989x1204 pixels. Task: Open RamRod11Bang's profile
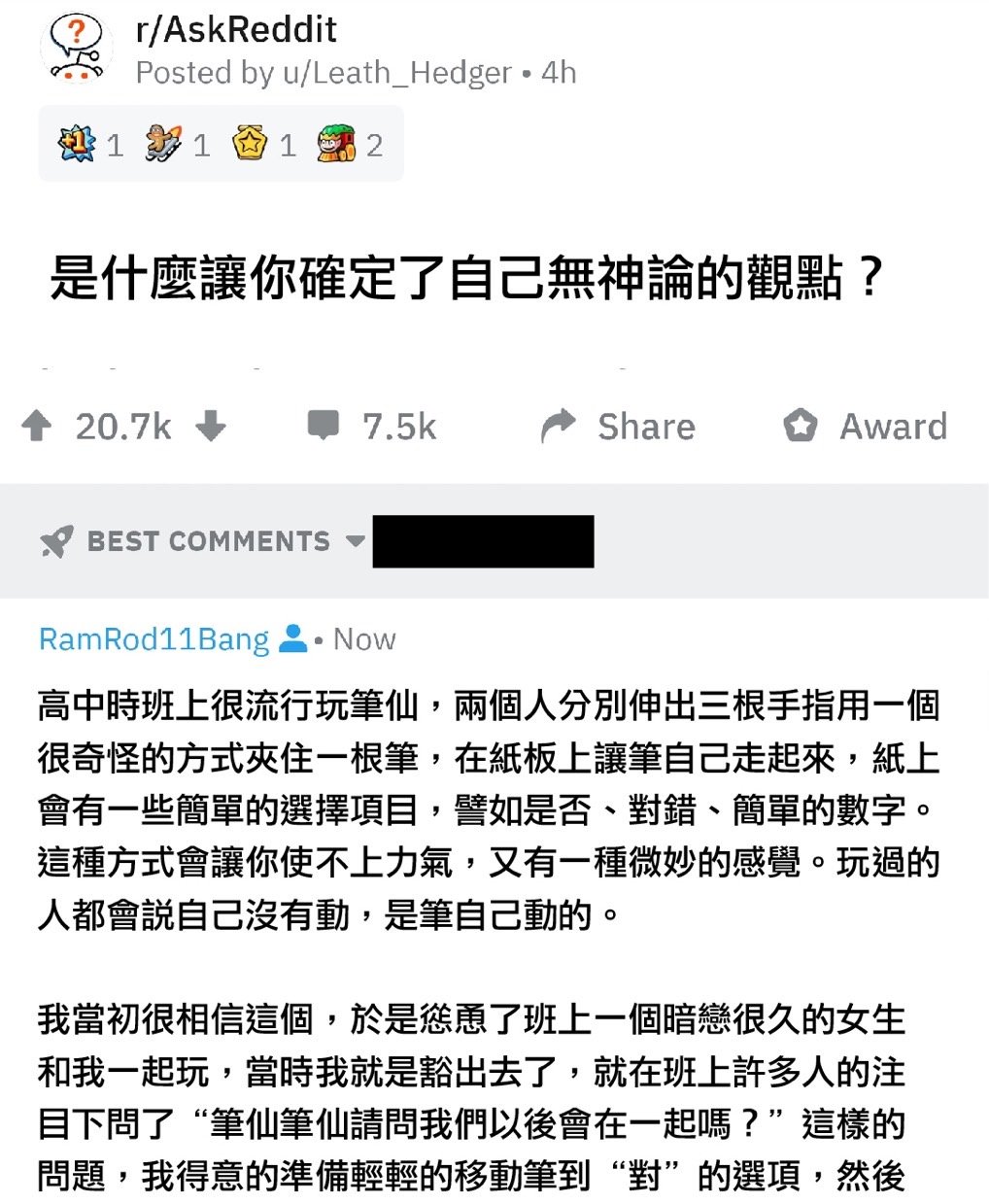tap(153, 639)
